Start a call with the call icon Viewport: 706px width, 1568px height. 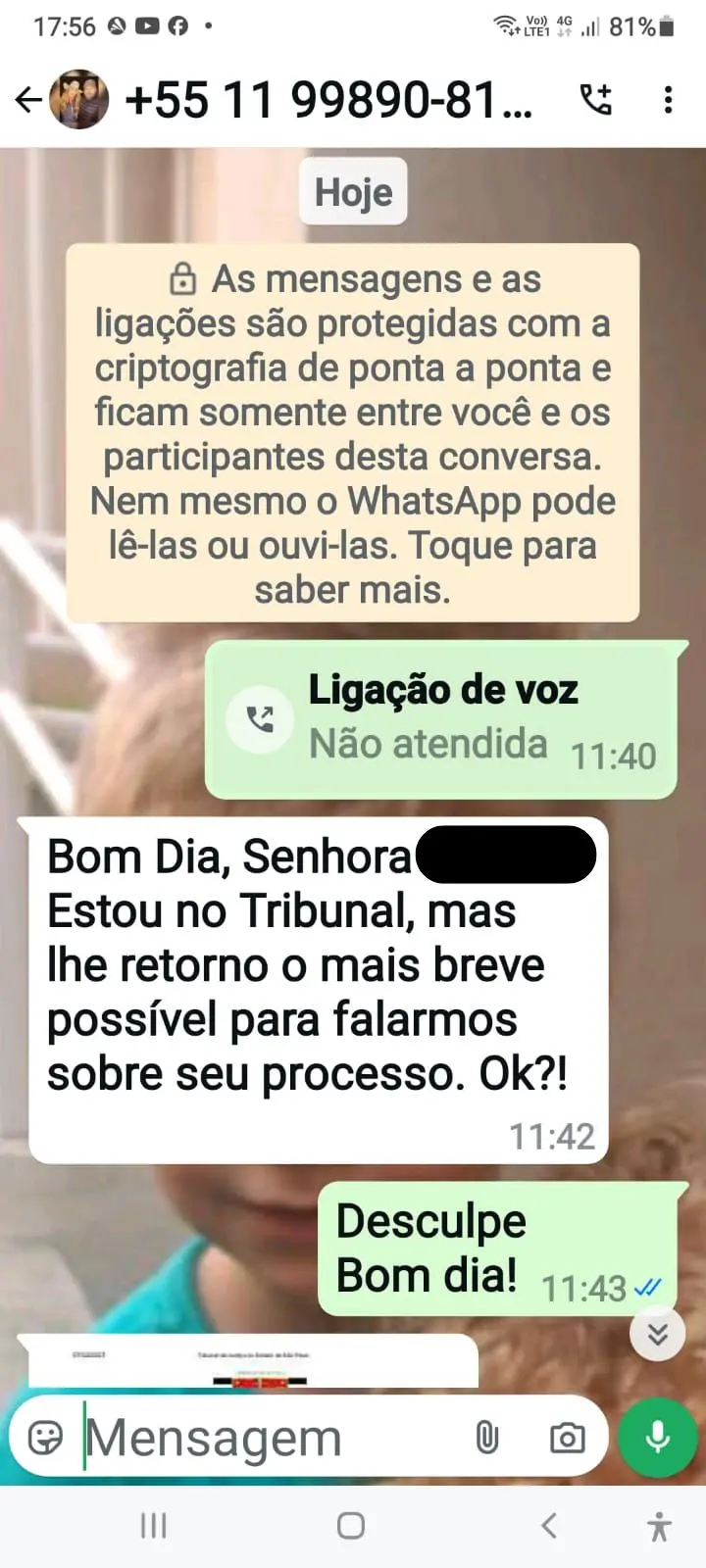pyautogui.click(x=596, y=99)
